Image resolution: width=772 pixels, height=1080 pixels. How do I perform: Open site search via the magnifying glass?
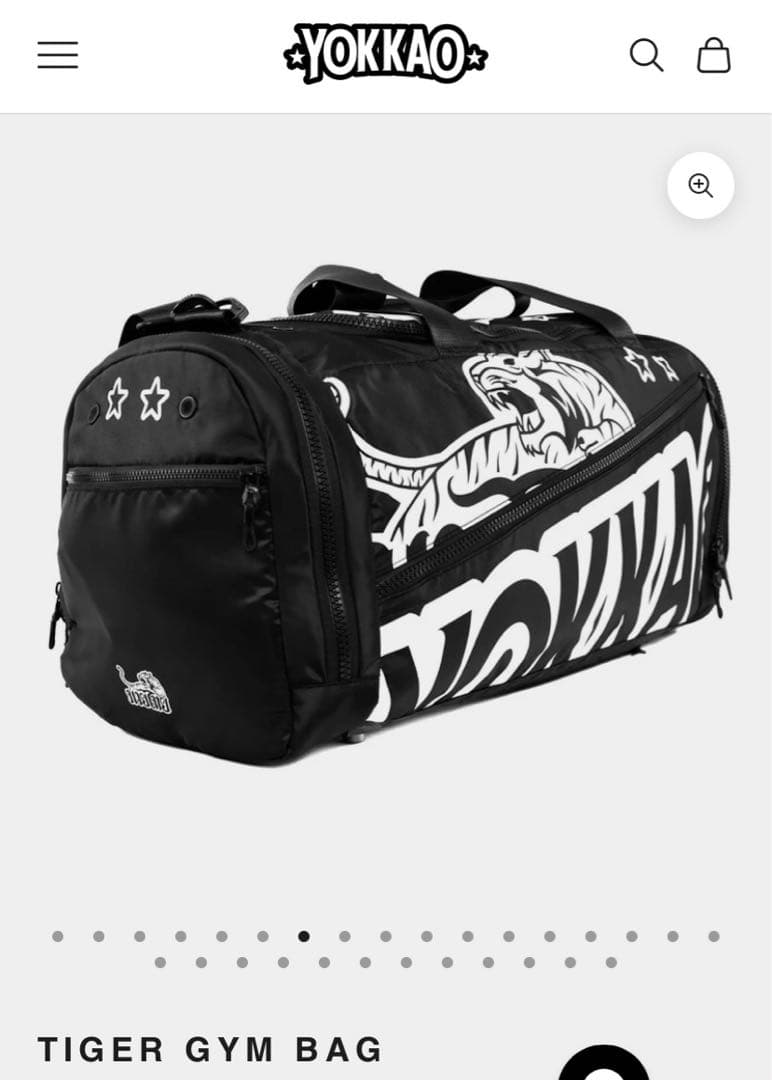point(646,56)
